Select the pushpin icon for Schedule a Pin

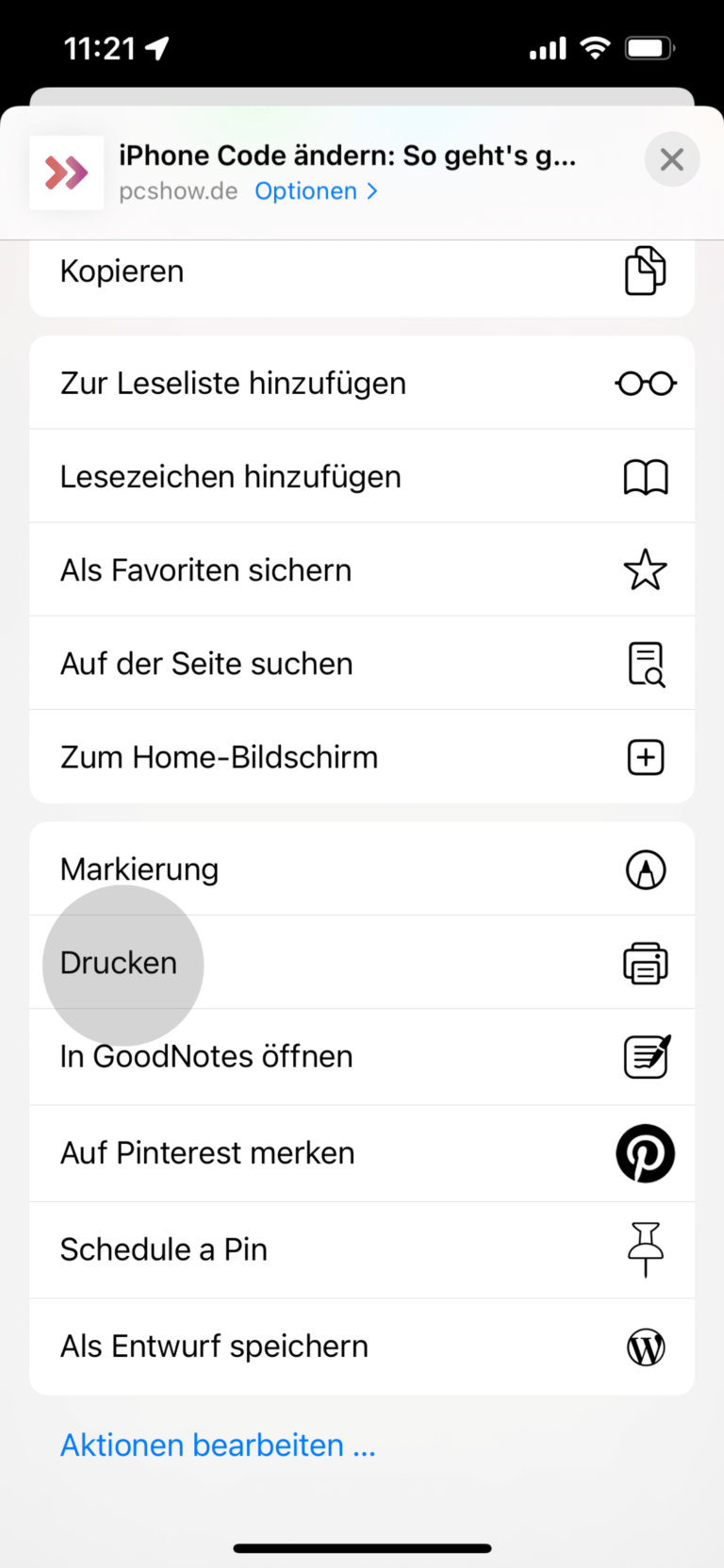[646, 1249]
